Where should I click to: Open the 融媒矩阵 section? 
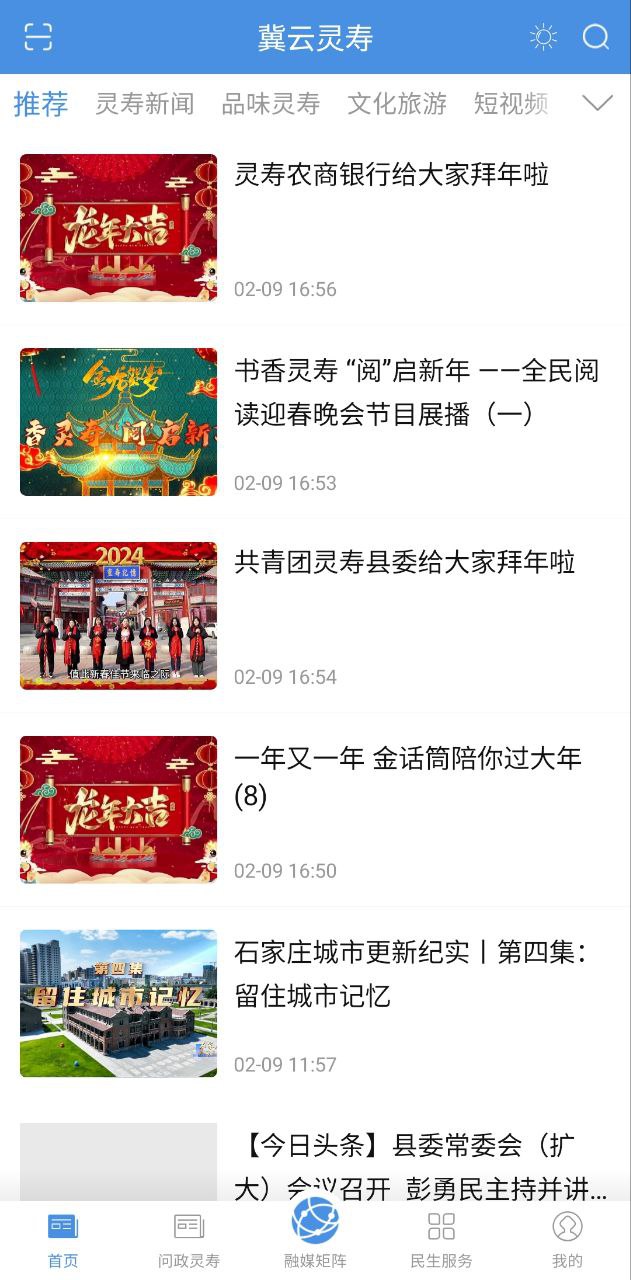(x=315, y=1235)
